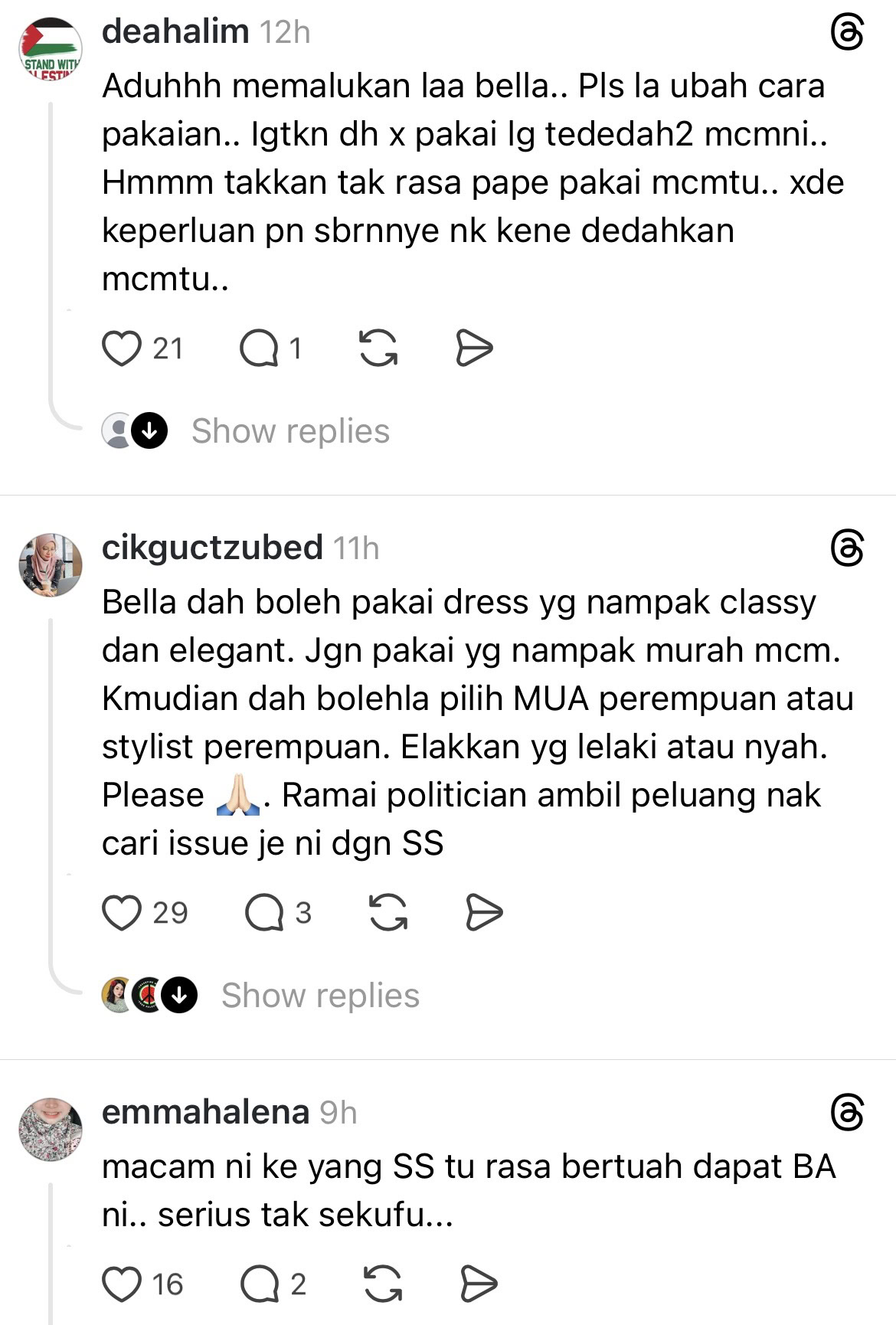Share emmahalena's comment via send icon
The width and height of the screenshot is (896, 1325).
point(479,1284)
